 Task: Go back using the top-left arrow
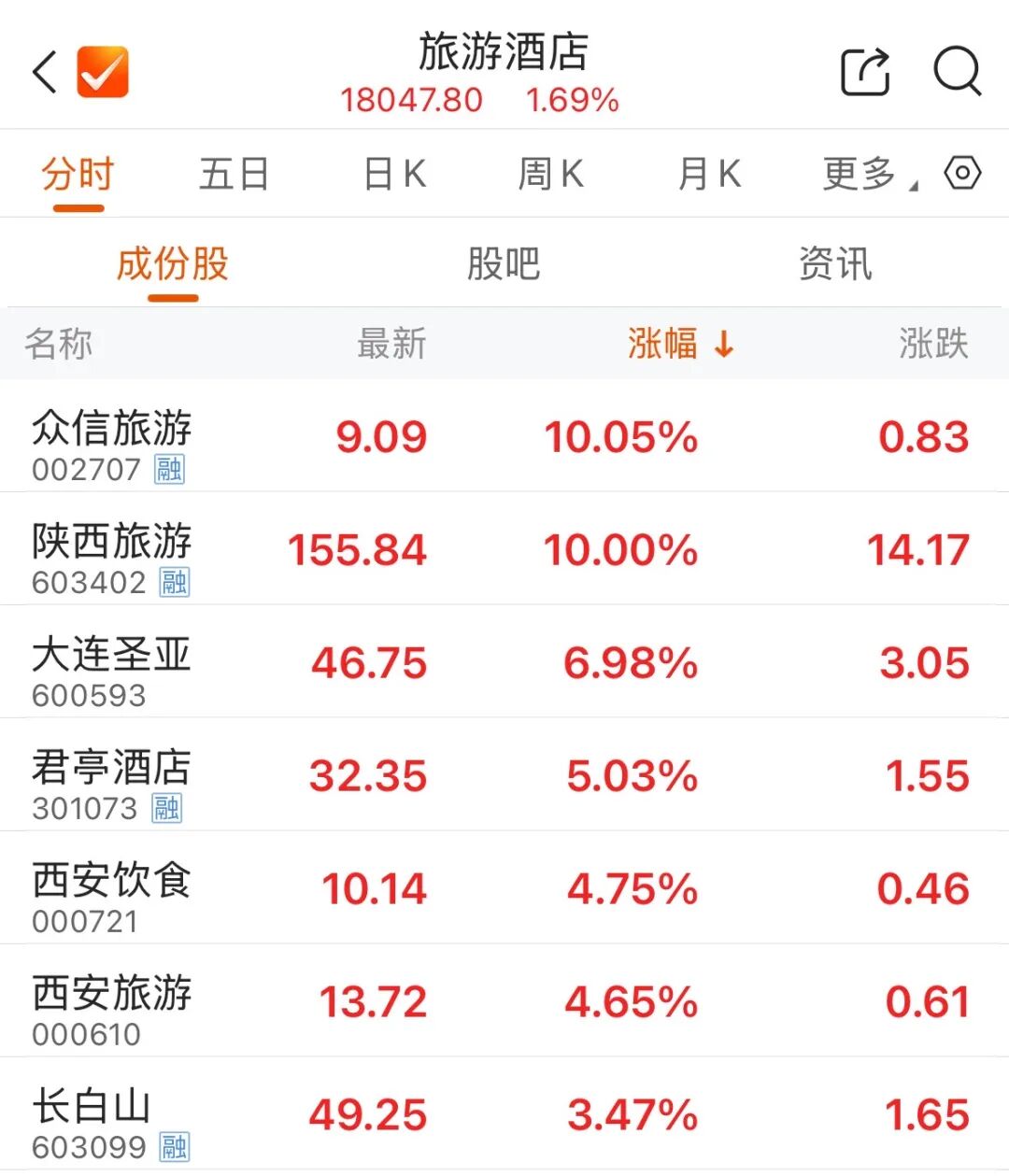44,72
